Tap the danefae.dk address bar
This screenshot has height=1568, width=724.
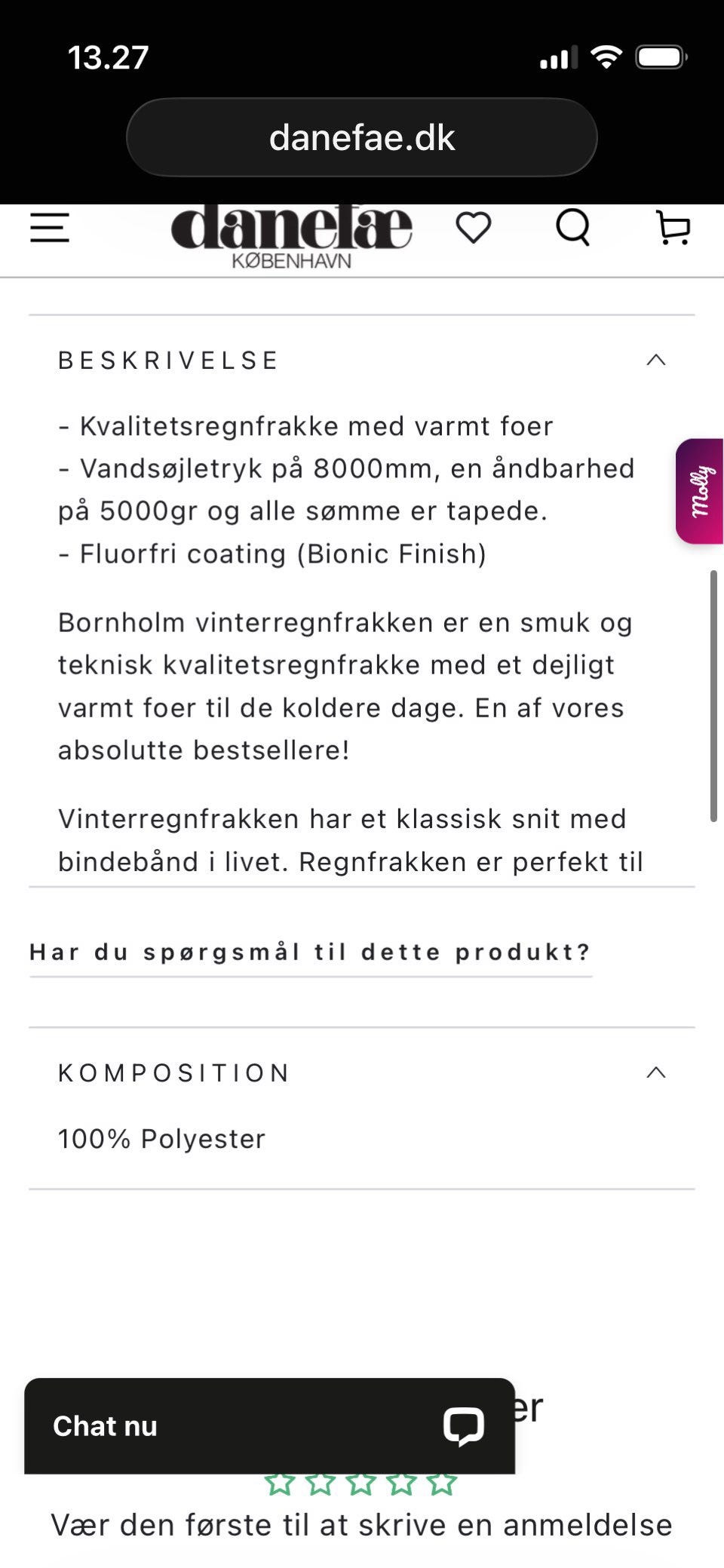coord(362,137)
